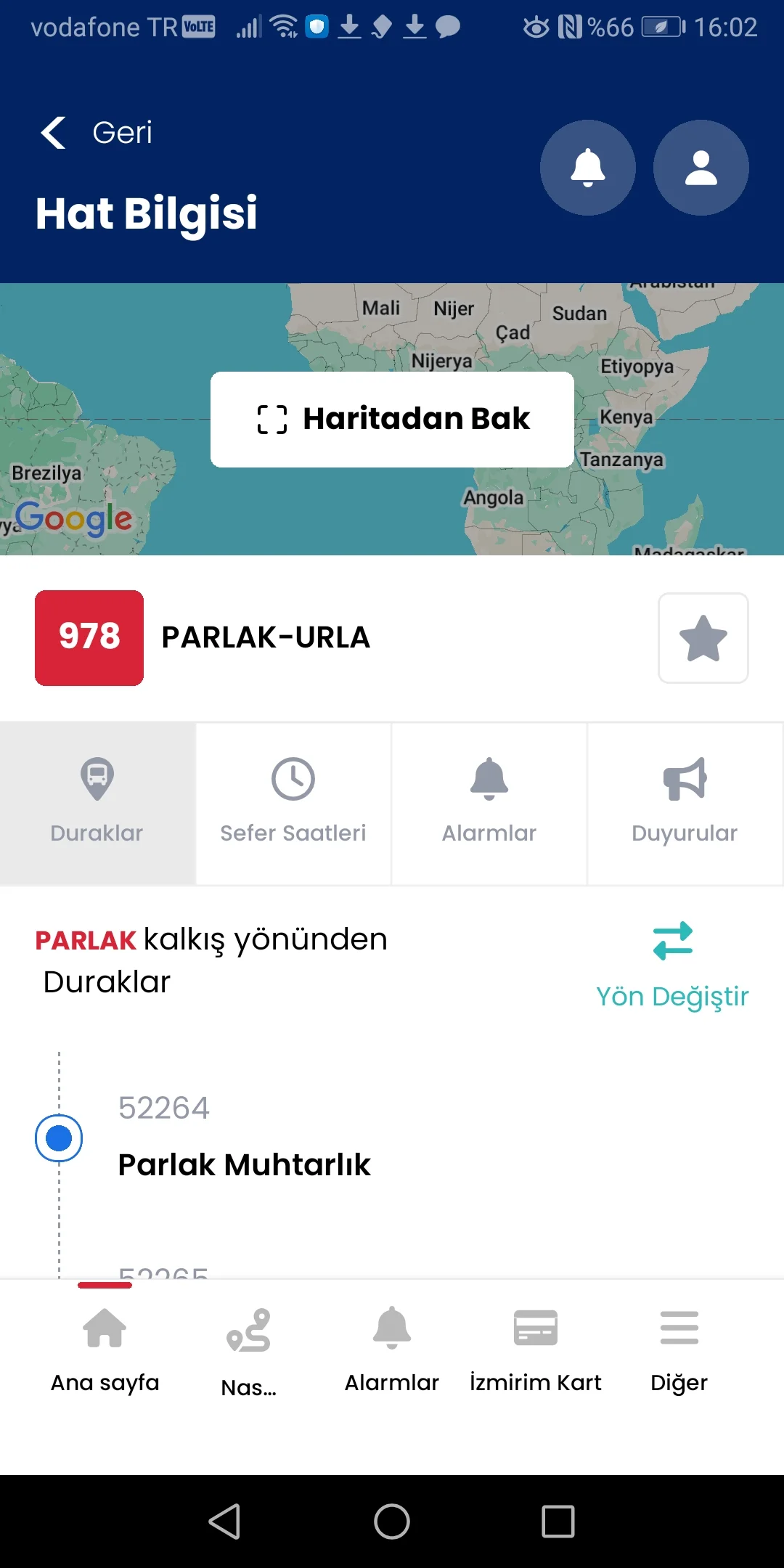
Task: Select the Duraklar pin icon
Action: (97, 779)
